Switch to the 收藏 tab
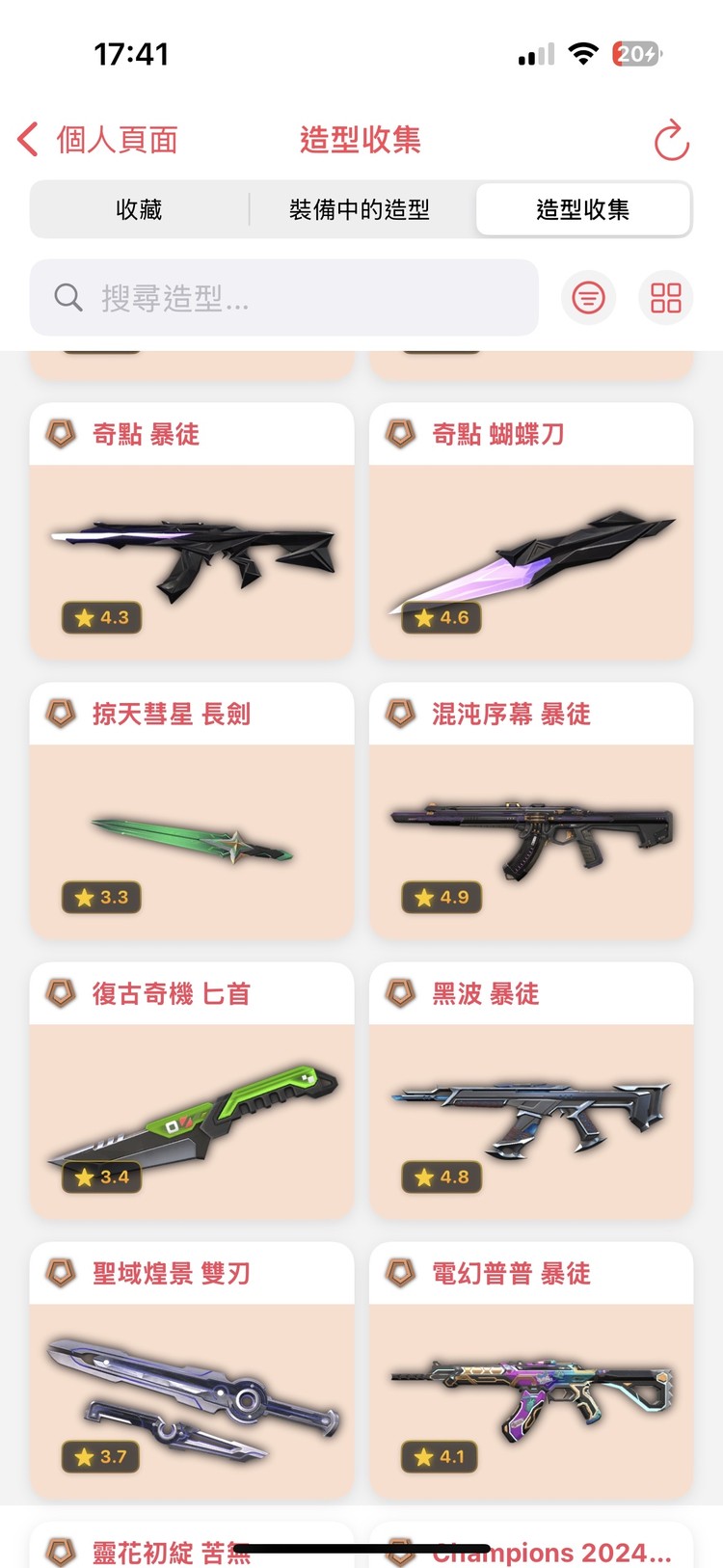723x1568 pixels. [x=140, y=209]
